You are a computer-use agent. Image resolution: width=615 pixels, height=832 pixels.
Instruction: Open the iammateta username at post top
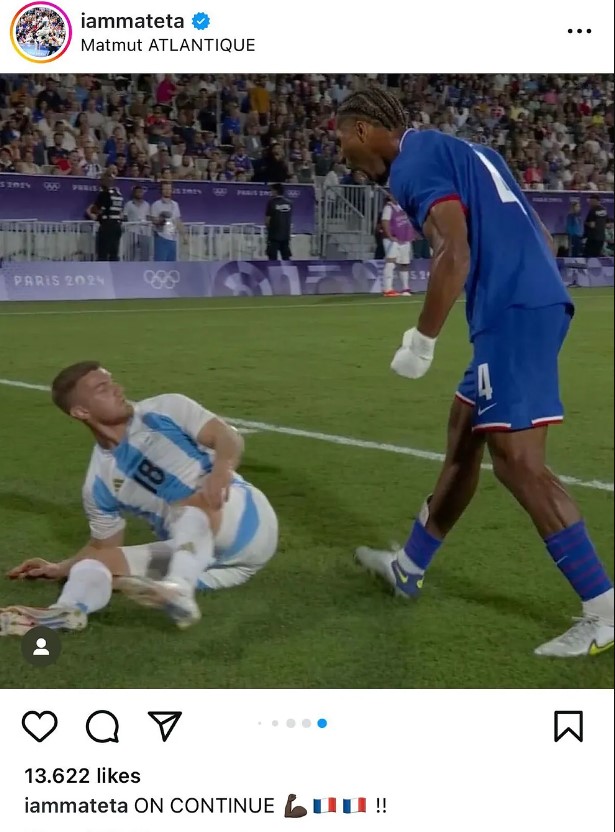pos(133,21)
